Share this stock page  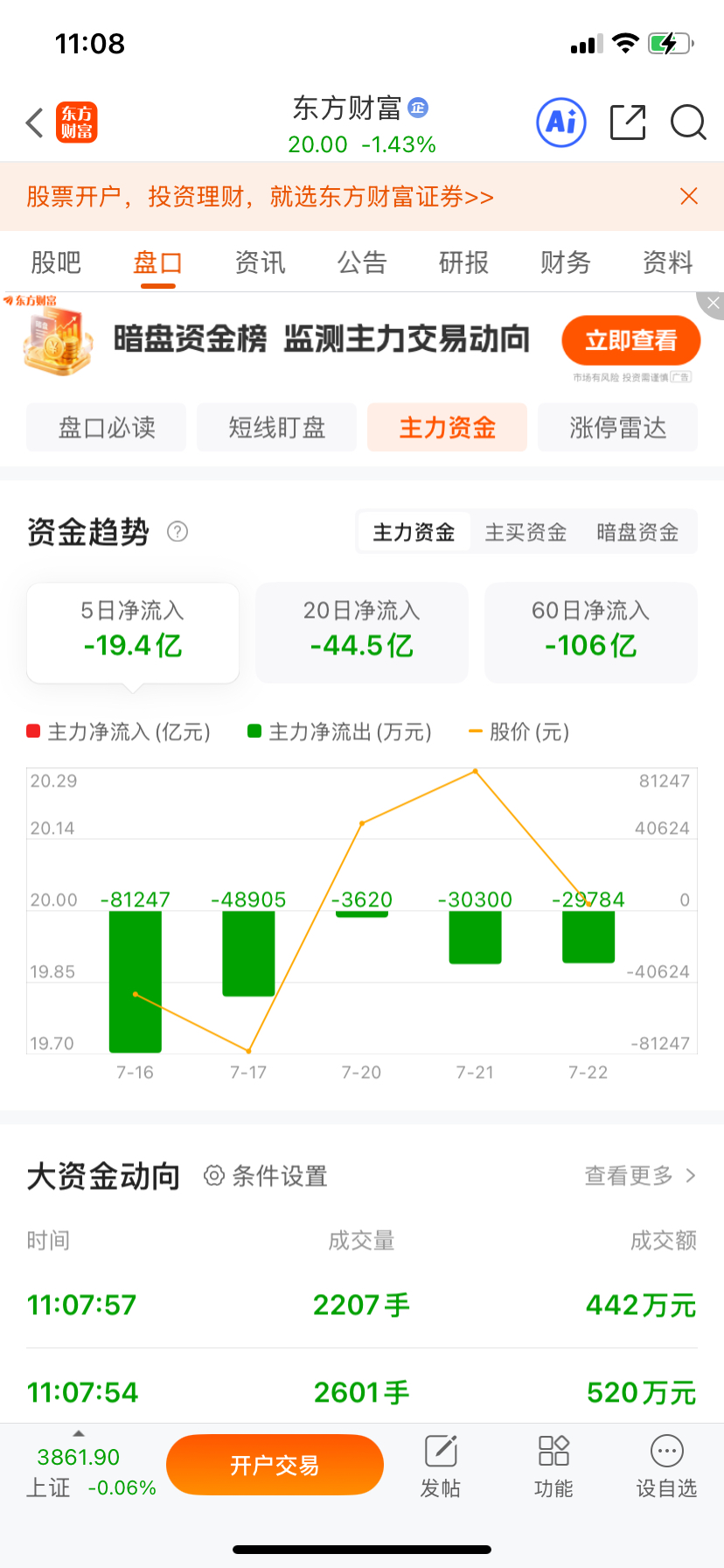point(628,122)
